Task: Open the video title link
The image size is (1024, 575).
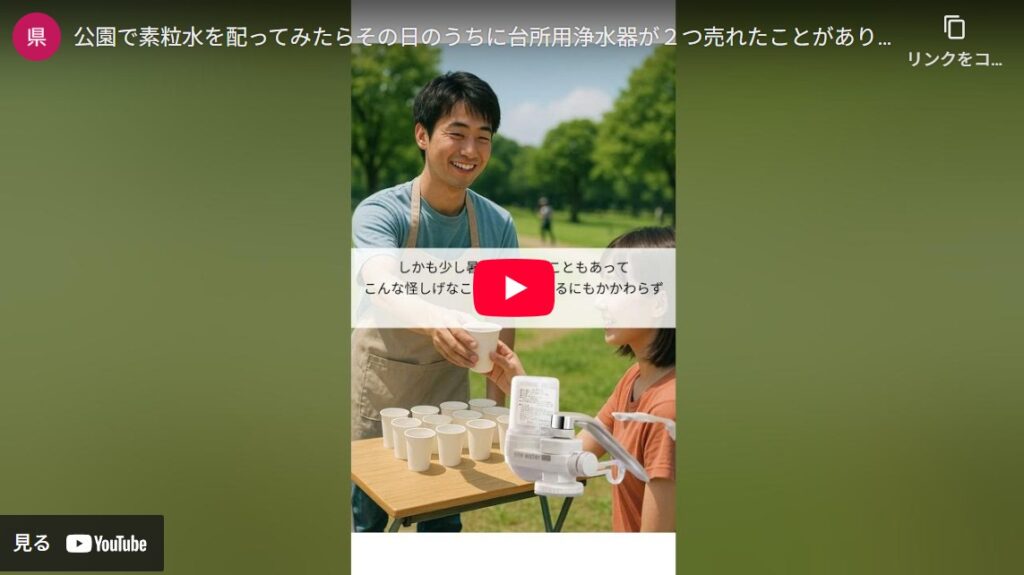Action: pyautogui.click(x=482, y=38)
